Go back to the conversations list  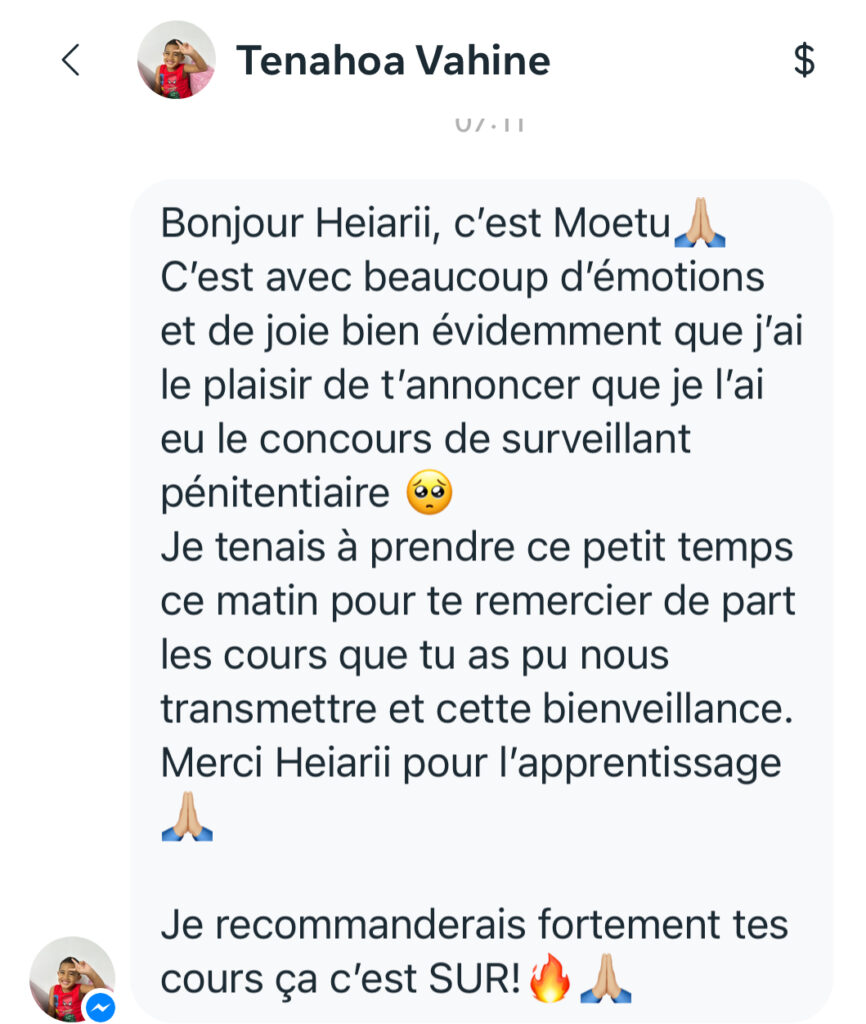tap(70, 60)
